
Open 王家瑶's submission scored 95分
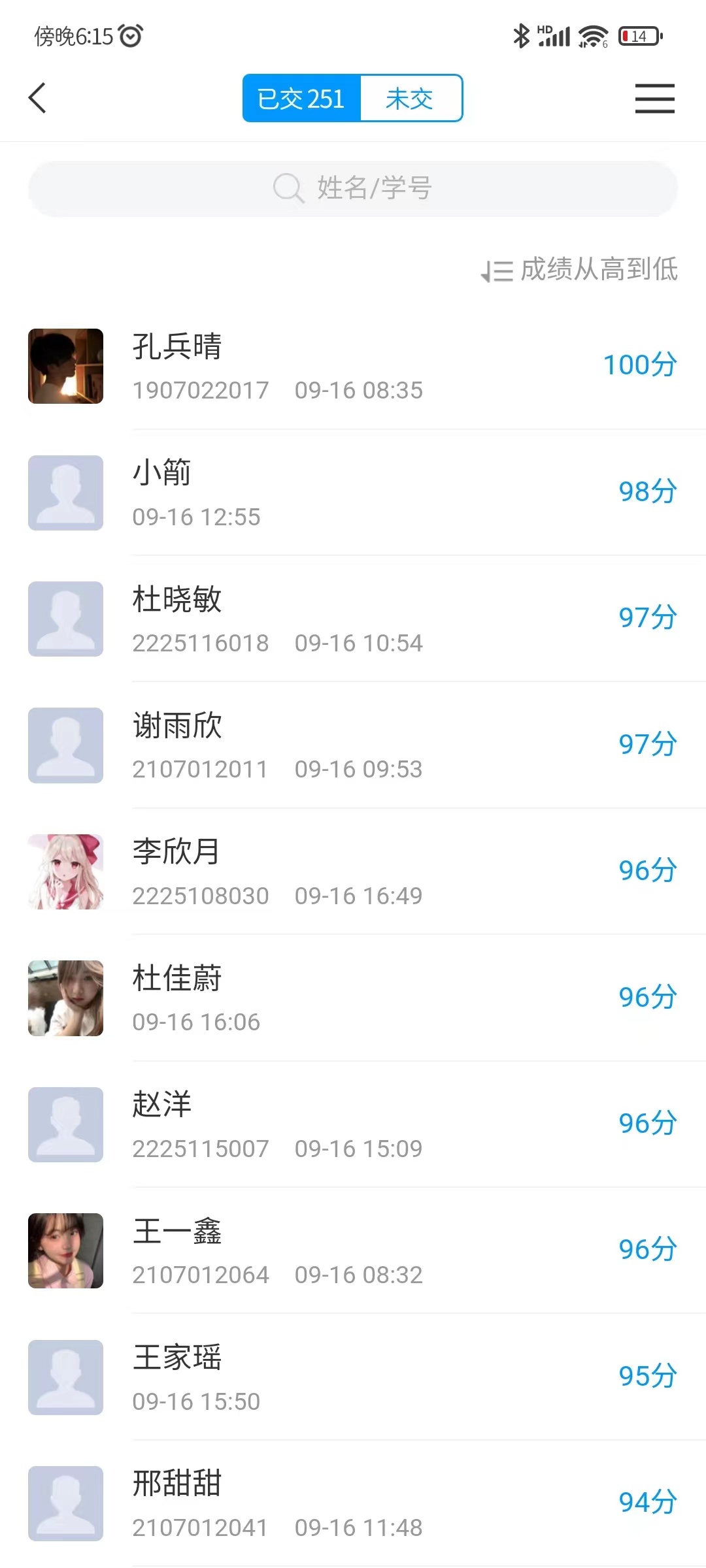coord(353,1377)
